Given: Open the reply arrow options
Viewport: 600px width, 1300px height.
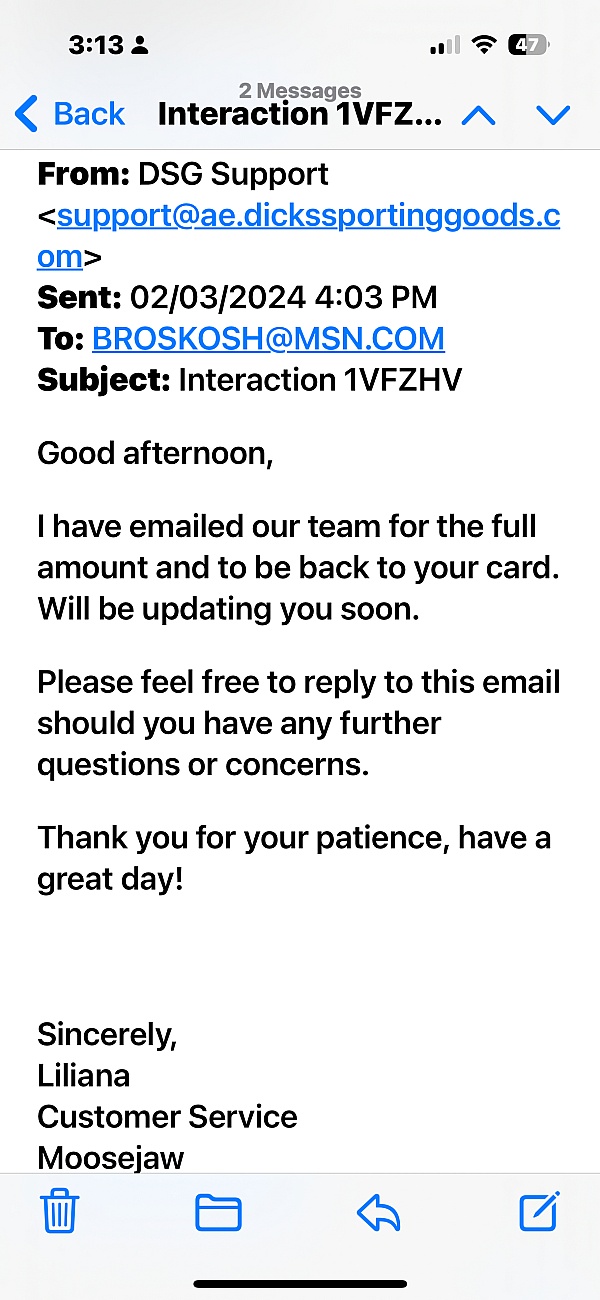Looking at the screenshot, I should coord(378,1212).
